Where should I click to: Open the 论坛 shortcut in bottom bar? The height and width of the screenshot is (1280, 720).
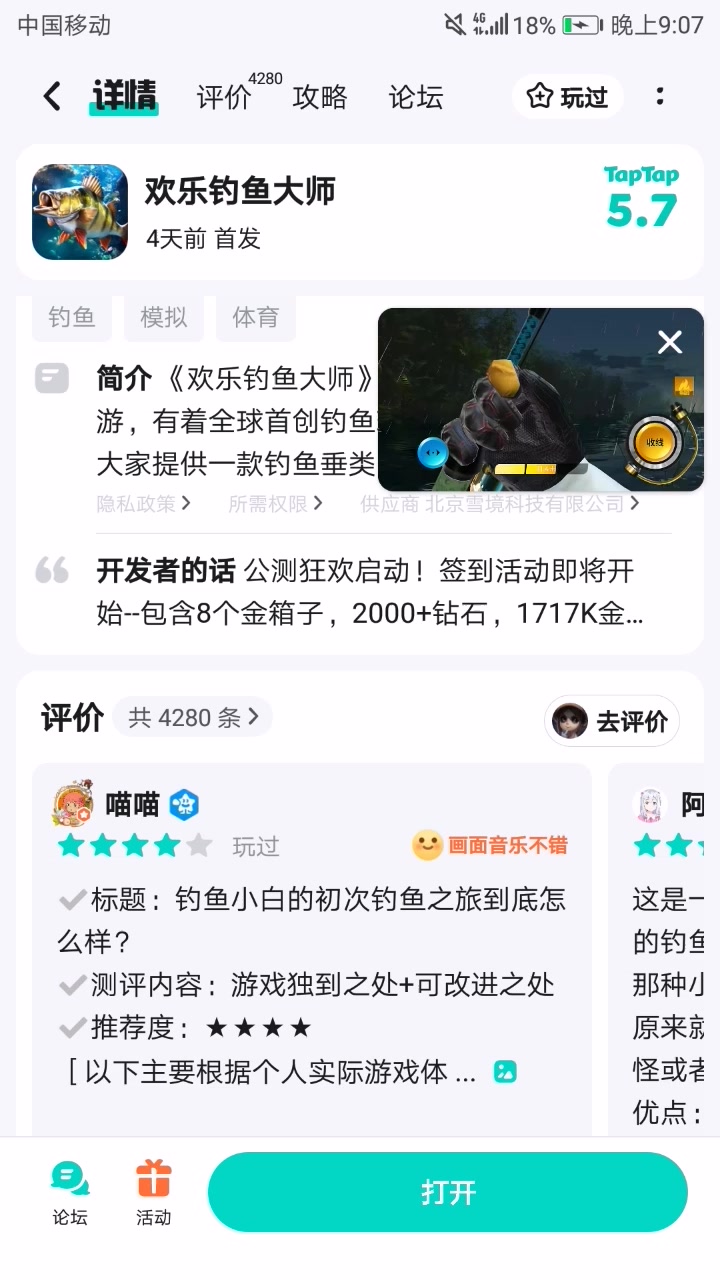pos(70,1192)
